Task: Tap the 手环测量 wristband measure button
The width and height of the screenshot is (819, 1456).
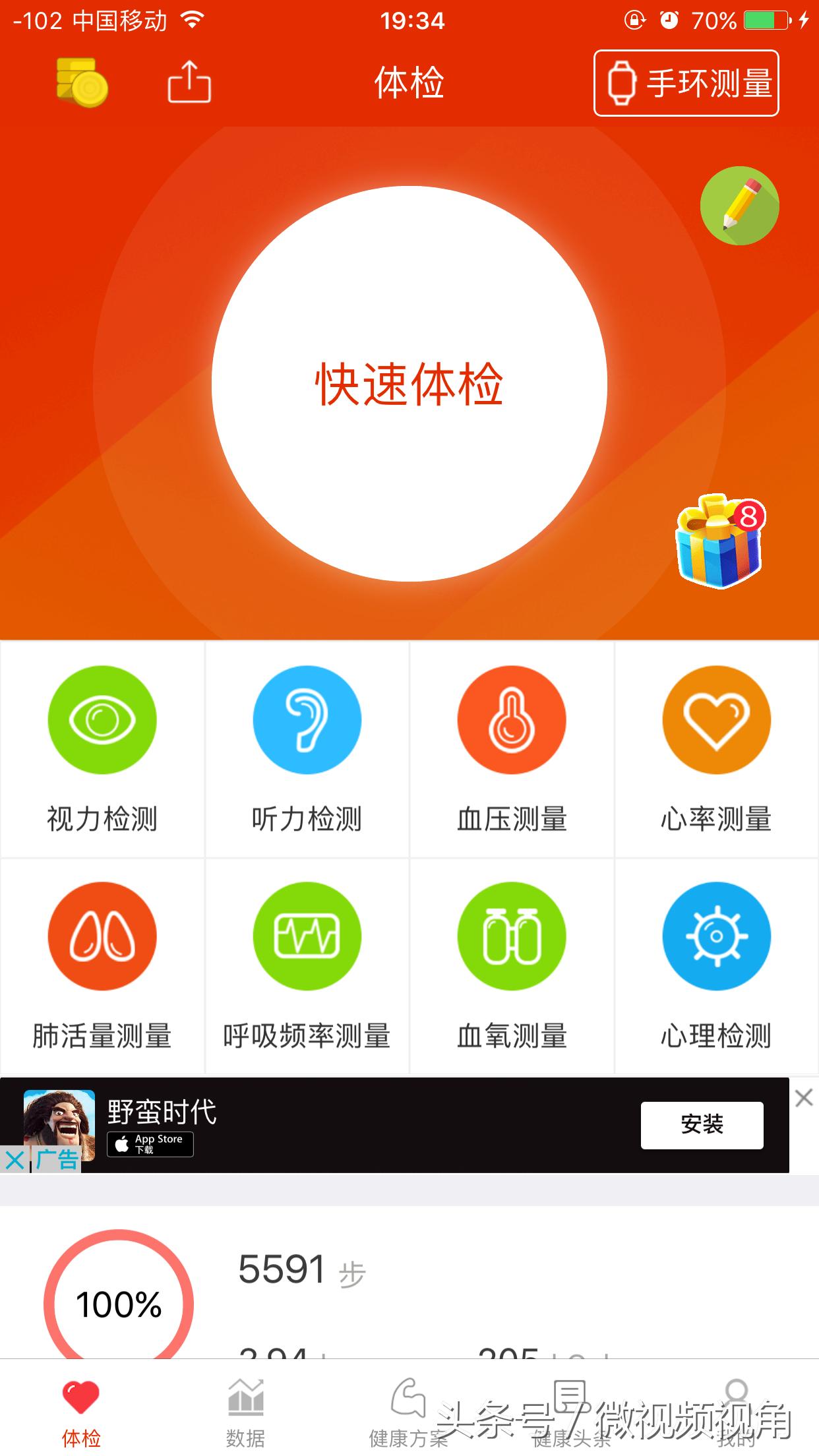Action: [x=686, y=83]
